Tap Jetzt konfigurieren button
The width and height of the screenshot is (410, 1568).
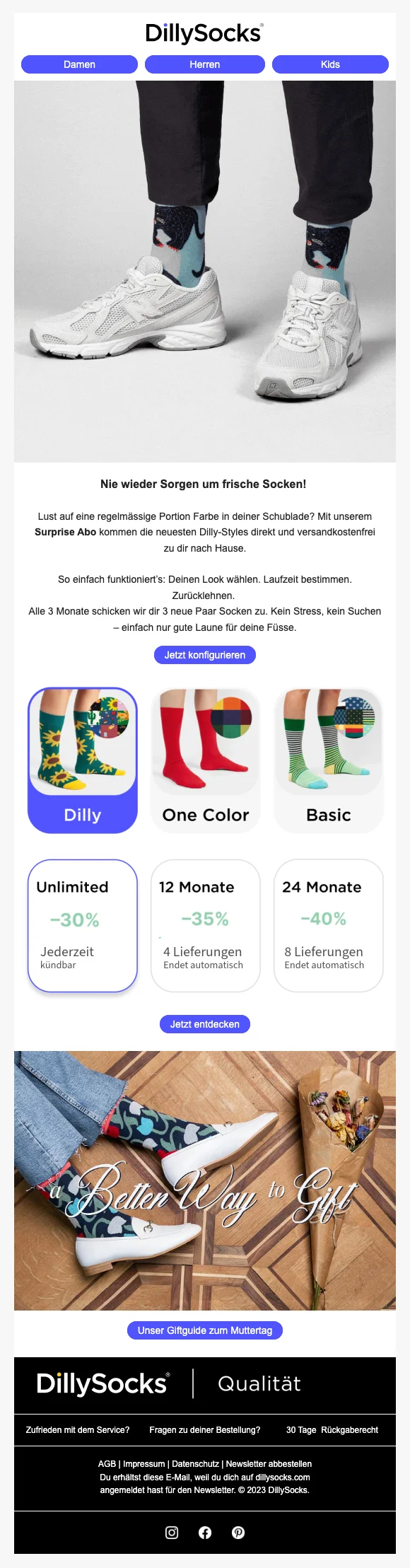(205, 655)
